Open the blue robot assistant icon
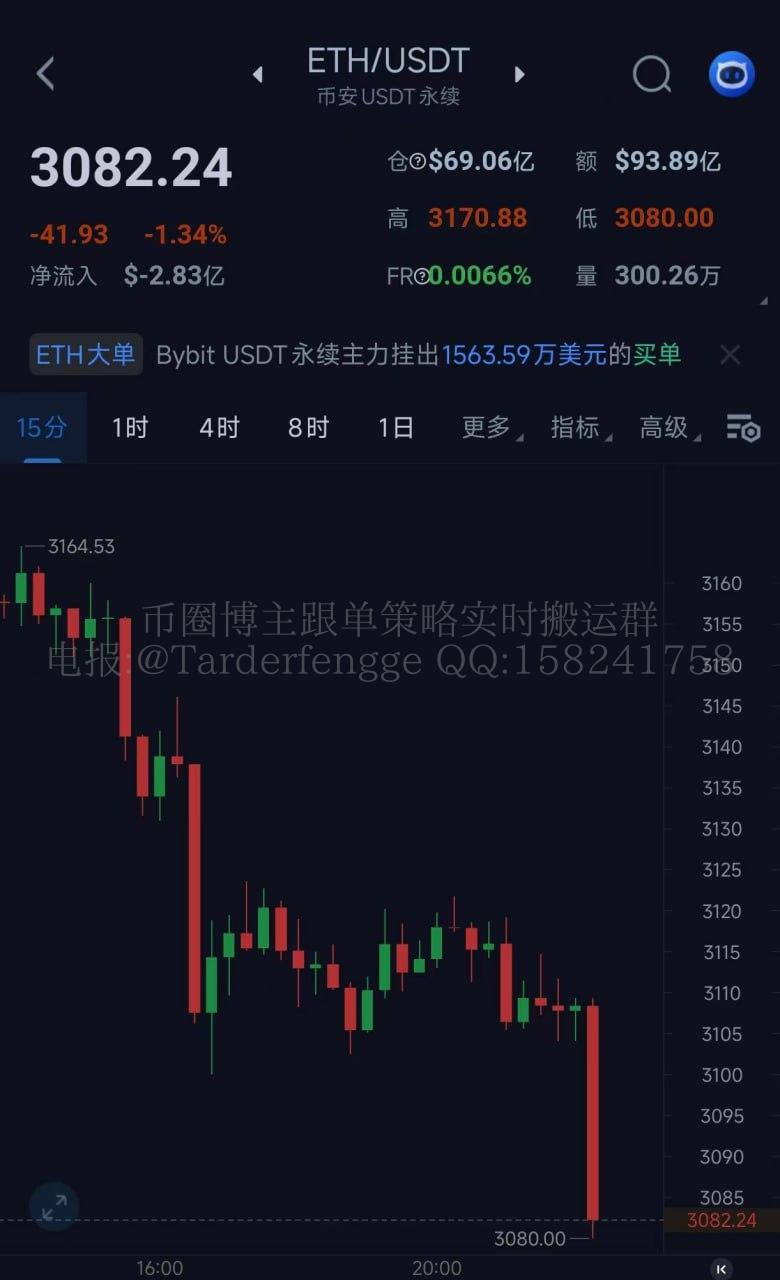780x1280 pixels. click(x=731, y=73)
